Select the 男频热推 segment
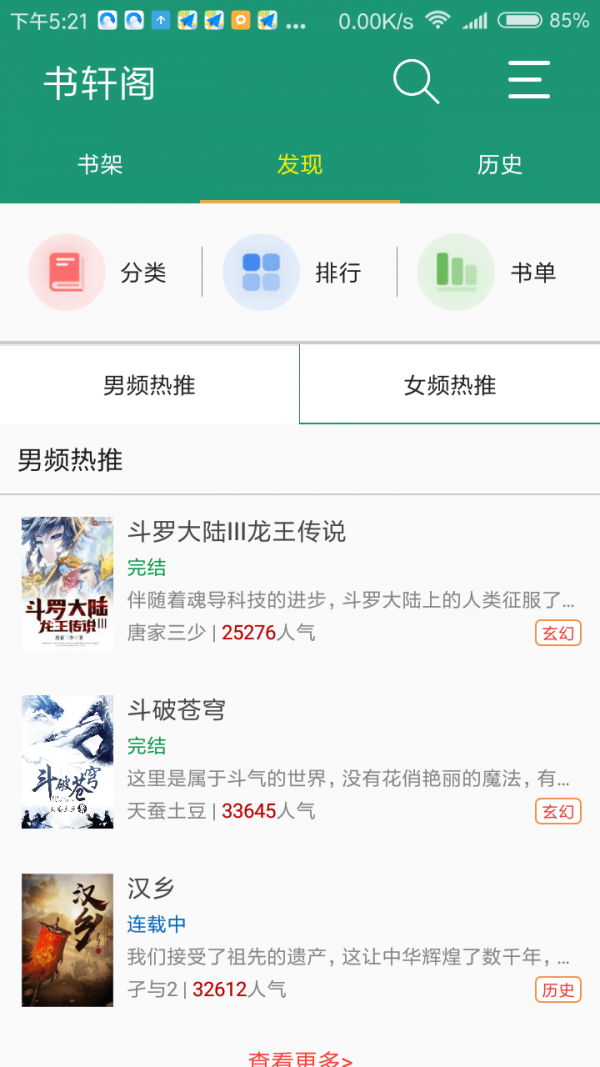This screenshot has width=600, height=1067. point(150,385)
